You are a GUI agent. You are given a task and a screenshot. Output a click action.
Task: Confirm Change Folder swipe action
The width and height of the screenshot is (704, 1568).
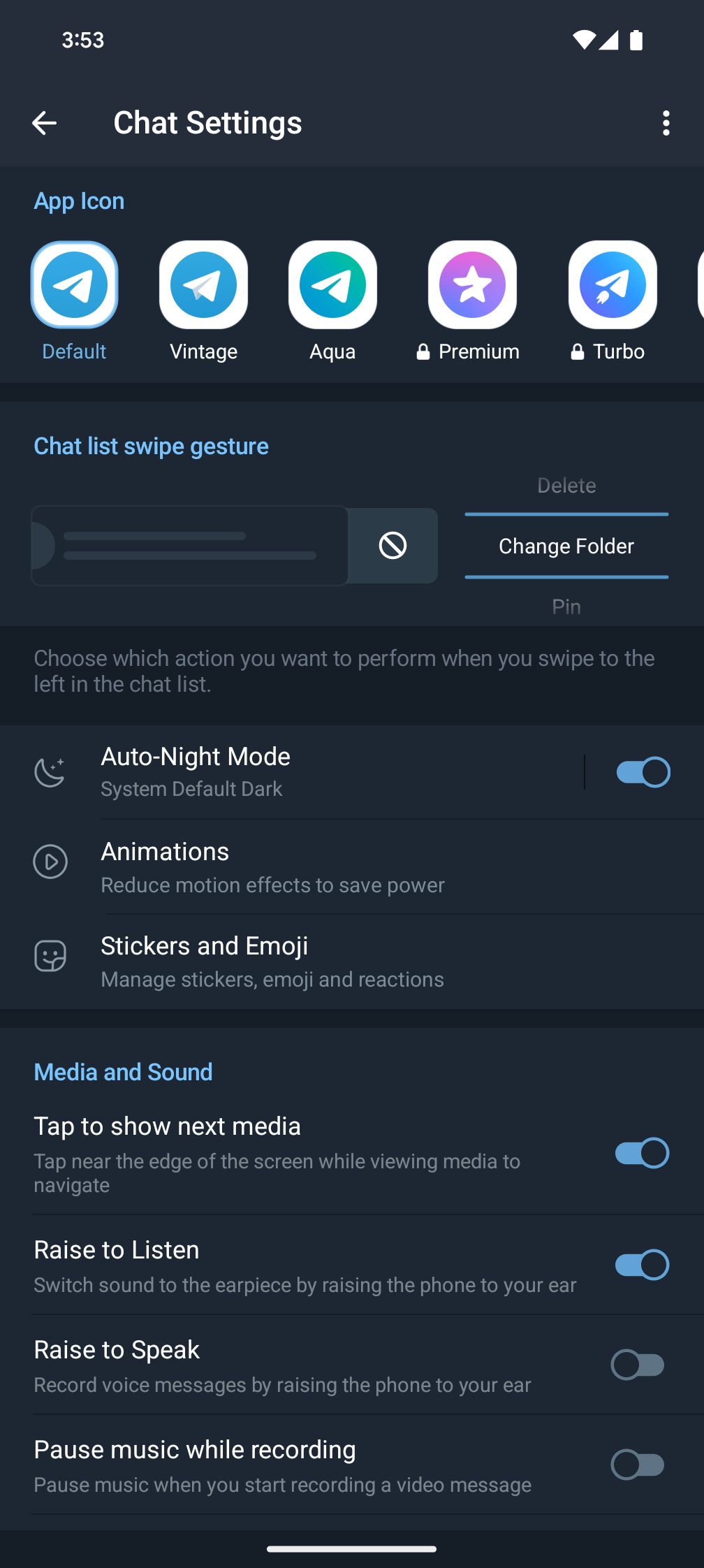[x=566, y=546]
